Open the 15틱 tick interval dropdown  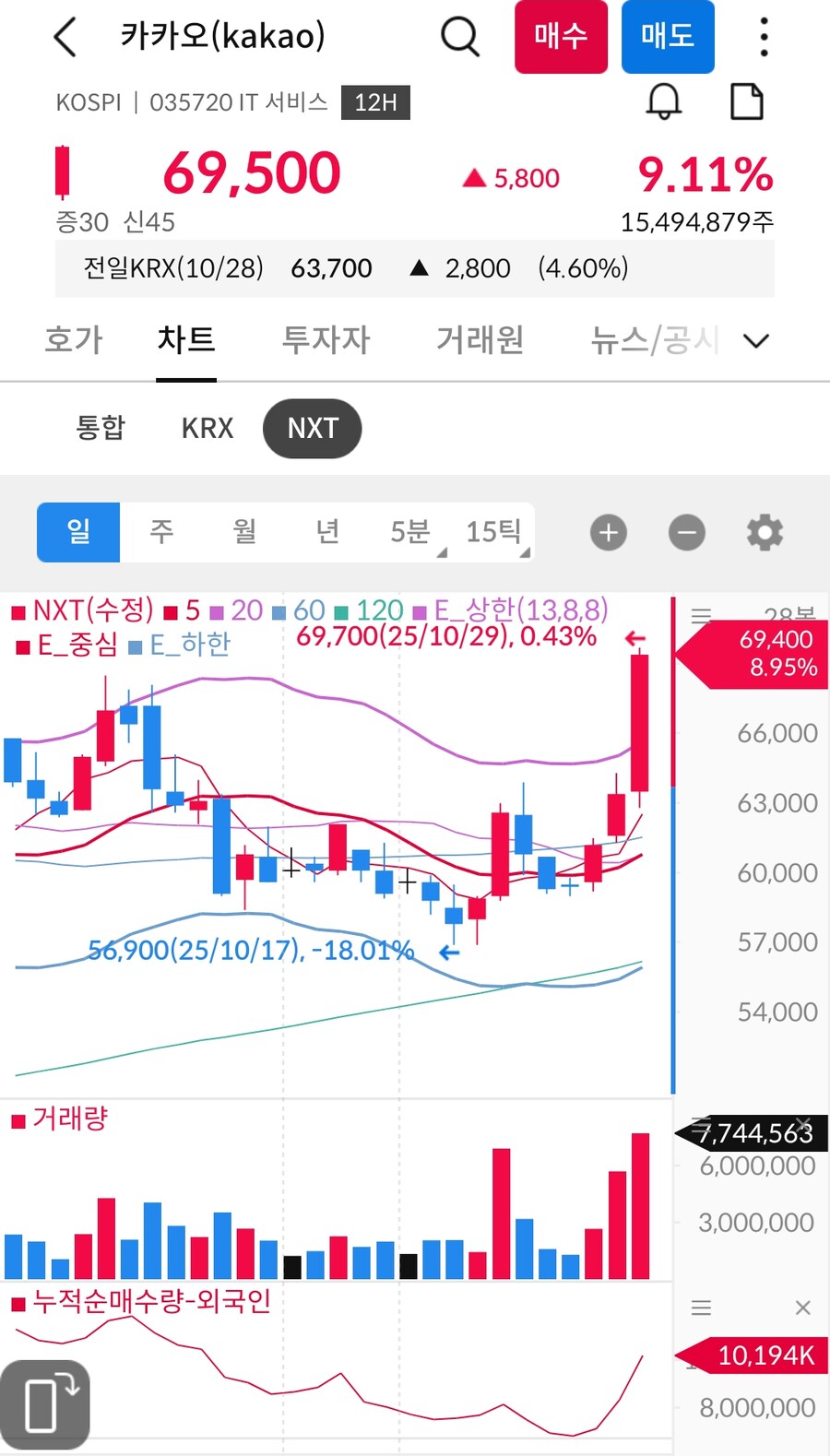[492, 532]
